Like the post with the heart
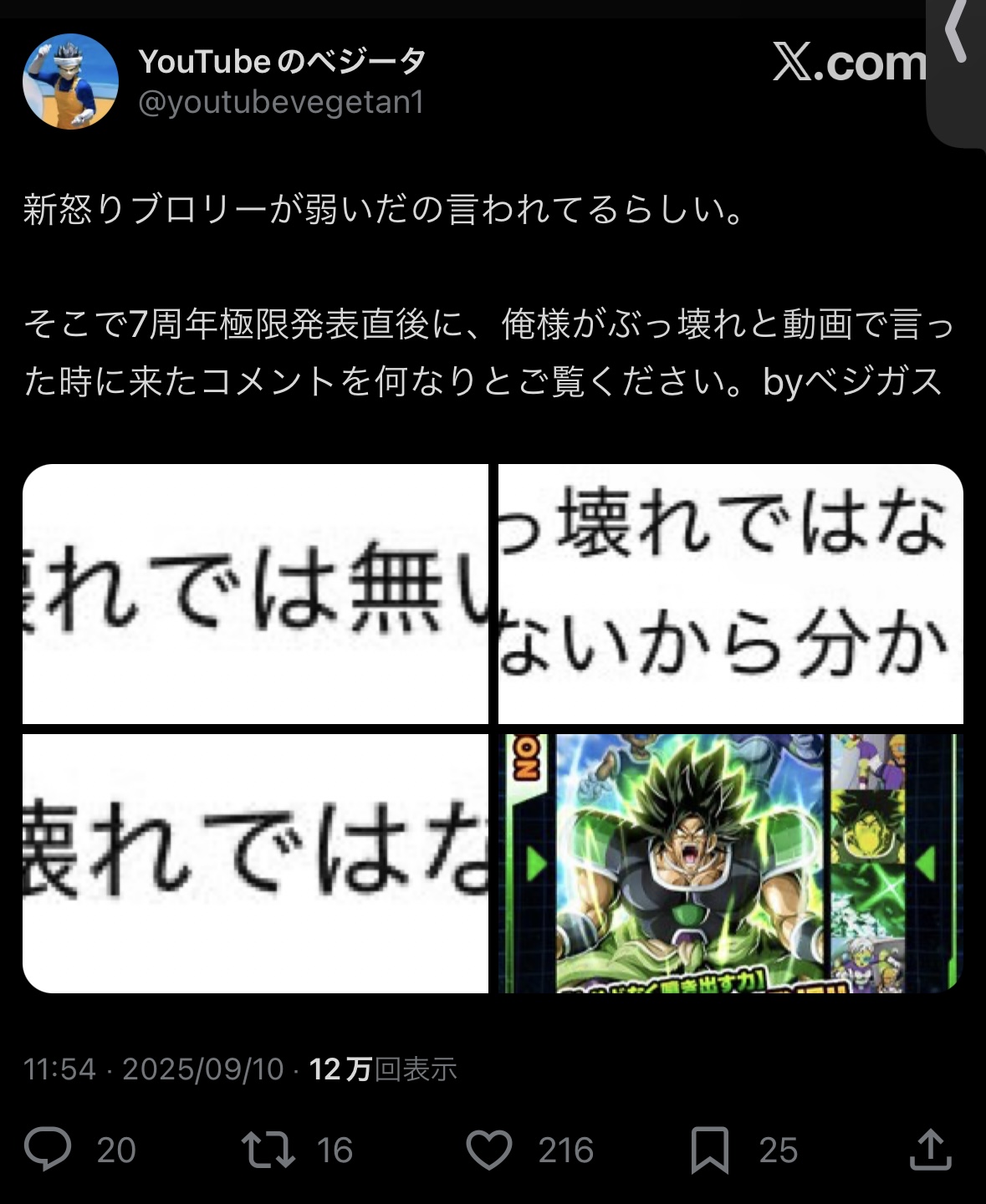986x1204 pixels. [489, 1150]
